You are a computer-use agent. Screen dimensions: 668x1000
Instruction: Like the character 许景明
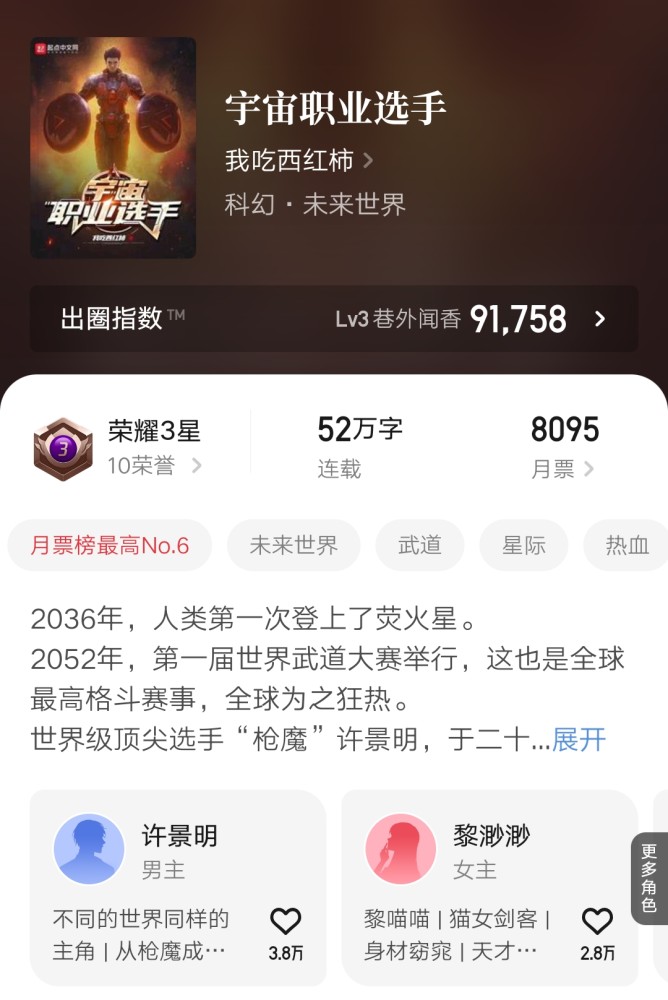(285, 923)
